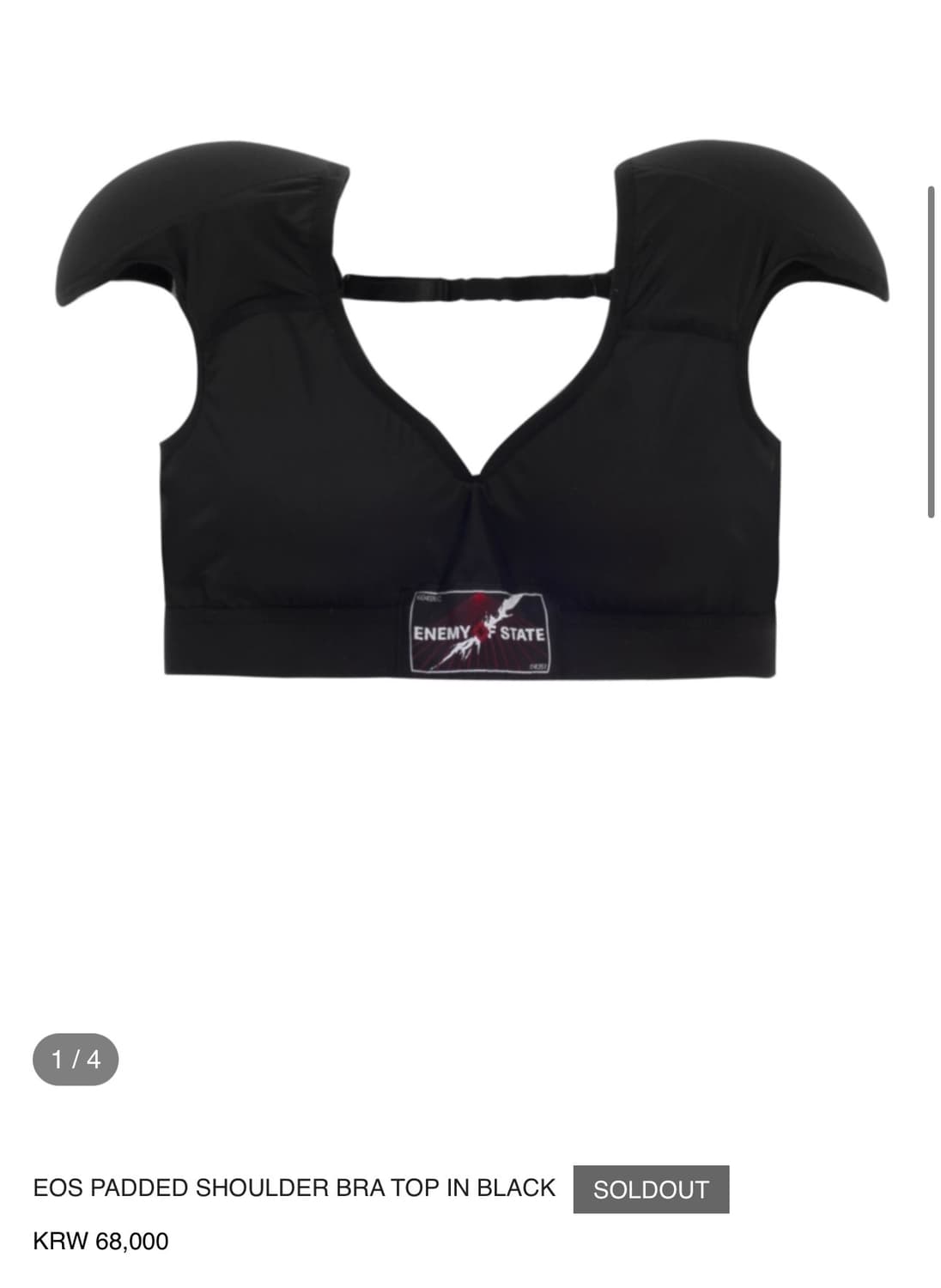Screen dimensions: 941x1288
Task: Open the ENEMY OF STATE logo patch
Action: pyautogui.click(x=482, y=633)
